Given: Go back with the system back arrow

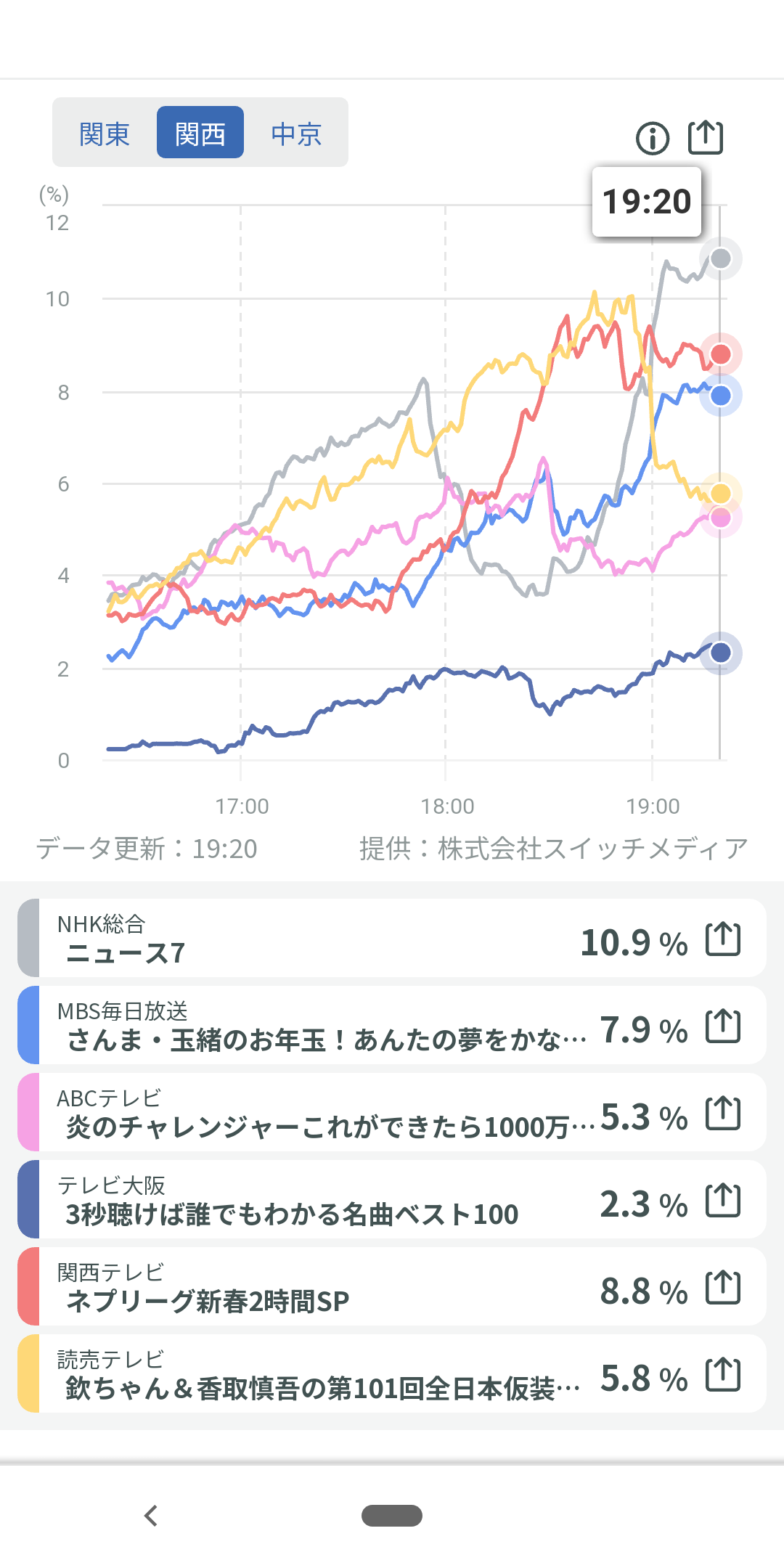Looking at the screenshot, I should (x=151, y=1516).
